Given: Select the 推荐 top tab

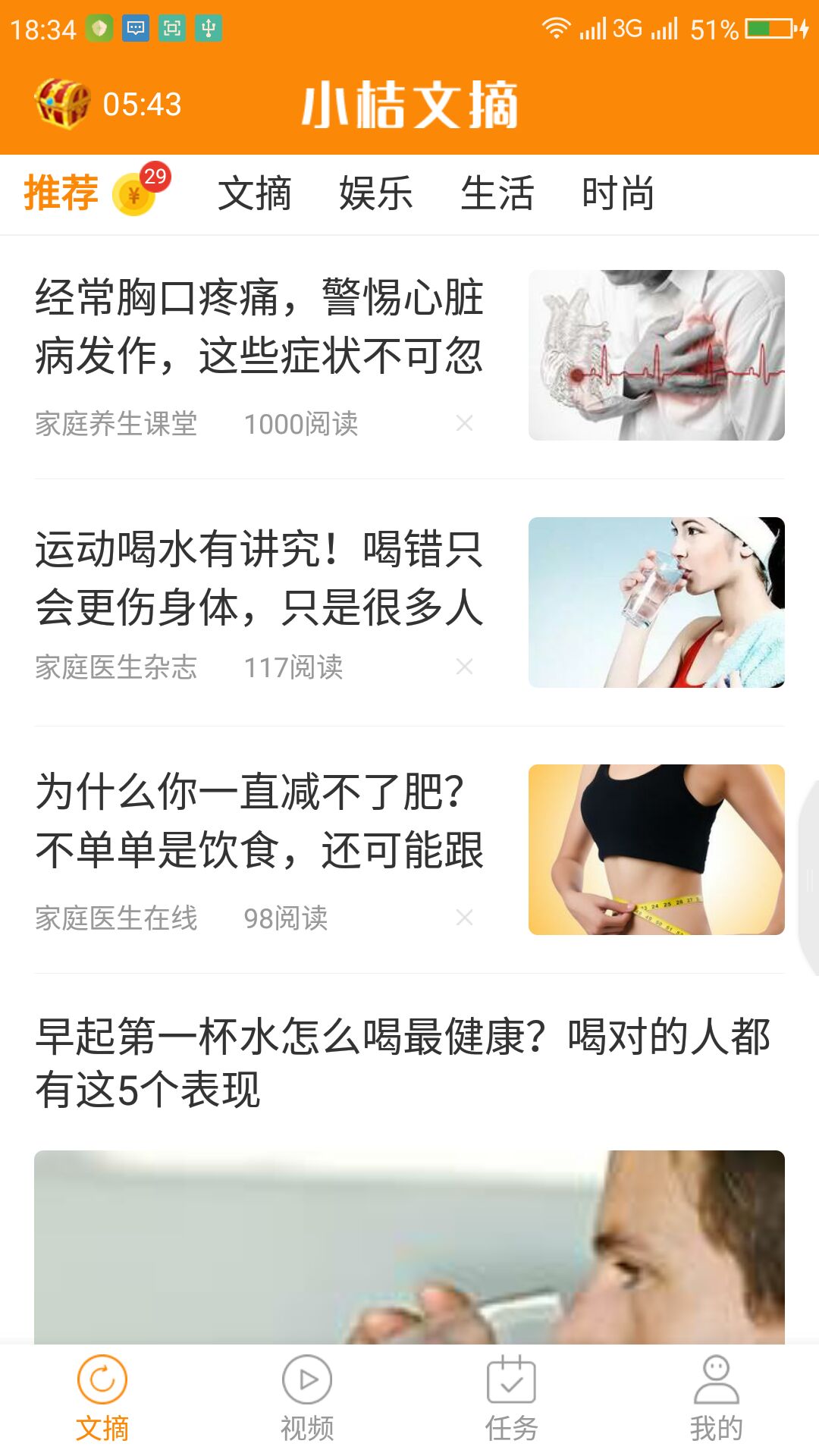Looking at the screenshot, I should coord(62,193).
